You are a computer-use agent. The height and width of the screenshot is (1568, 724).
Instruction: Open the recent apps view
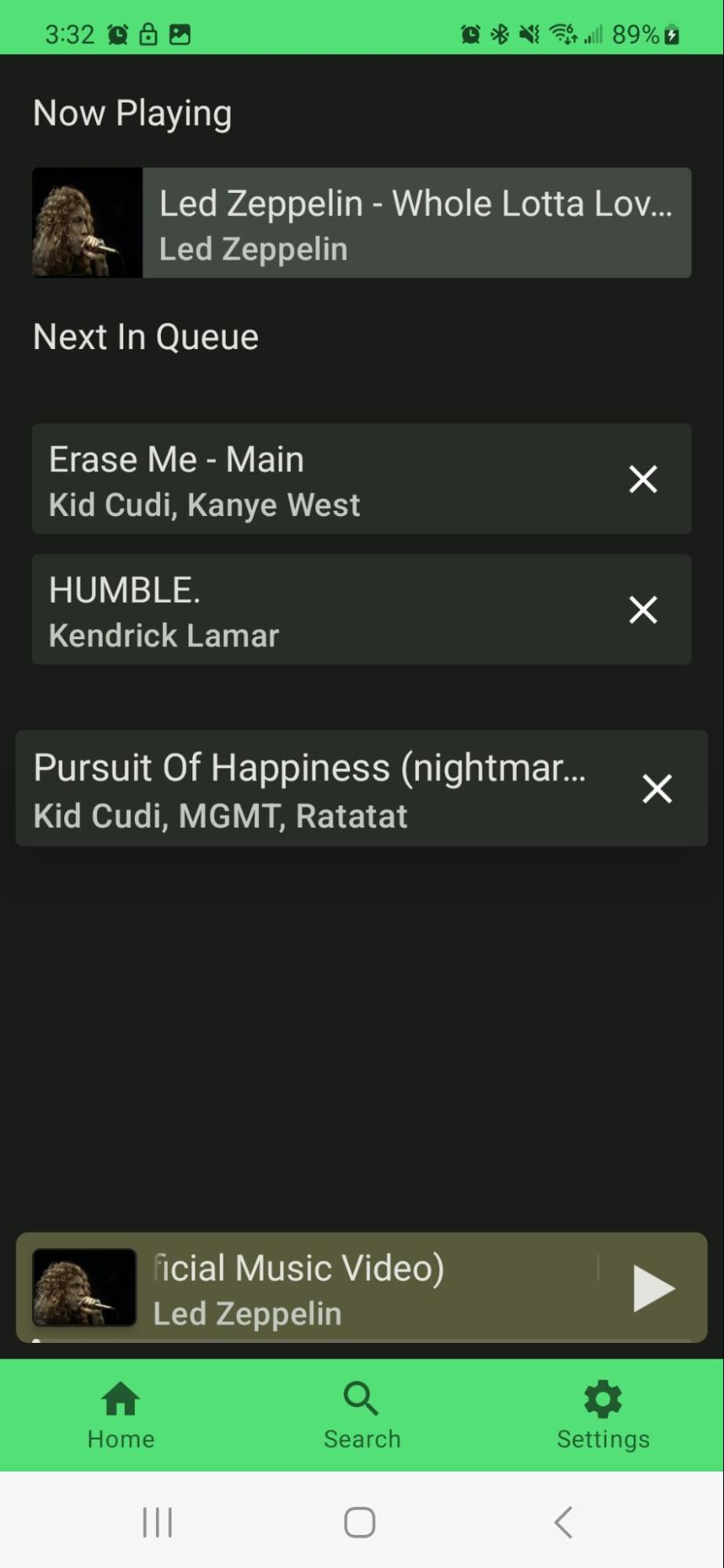click(158, 1523)
